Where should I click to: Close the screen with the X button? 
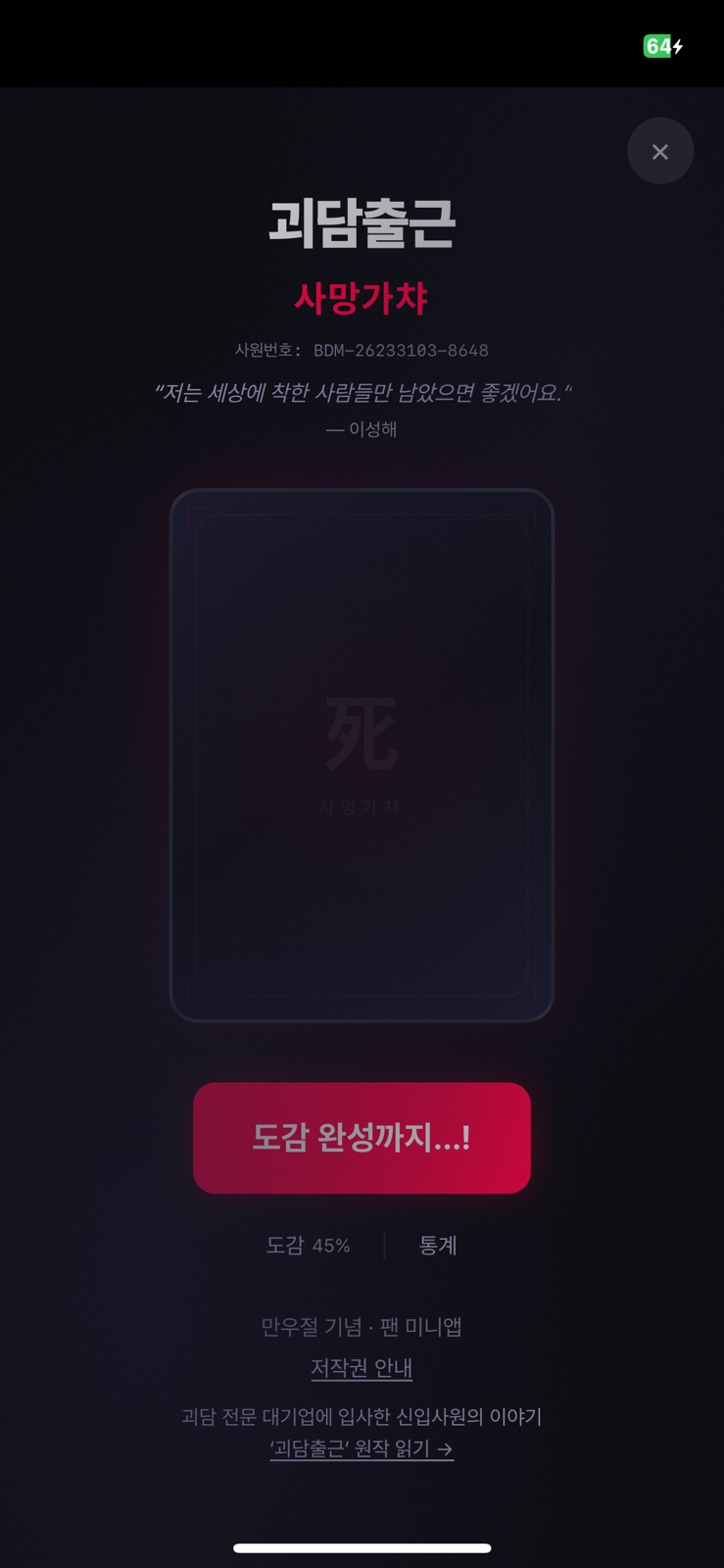point(660,152)
